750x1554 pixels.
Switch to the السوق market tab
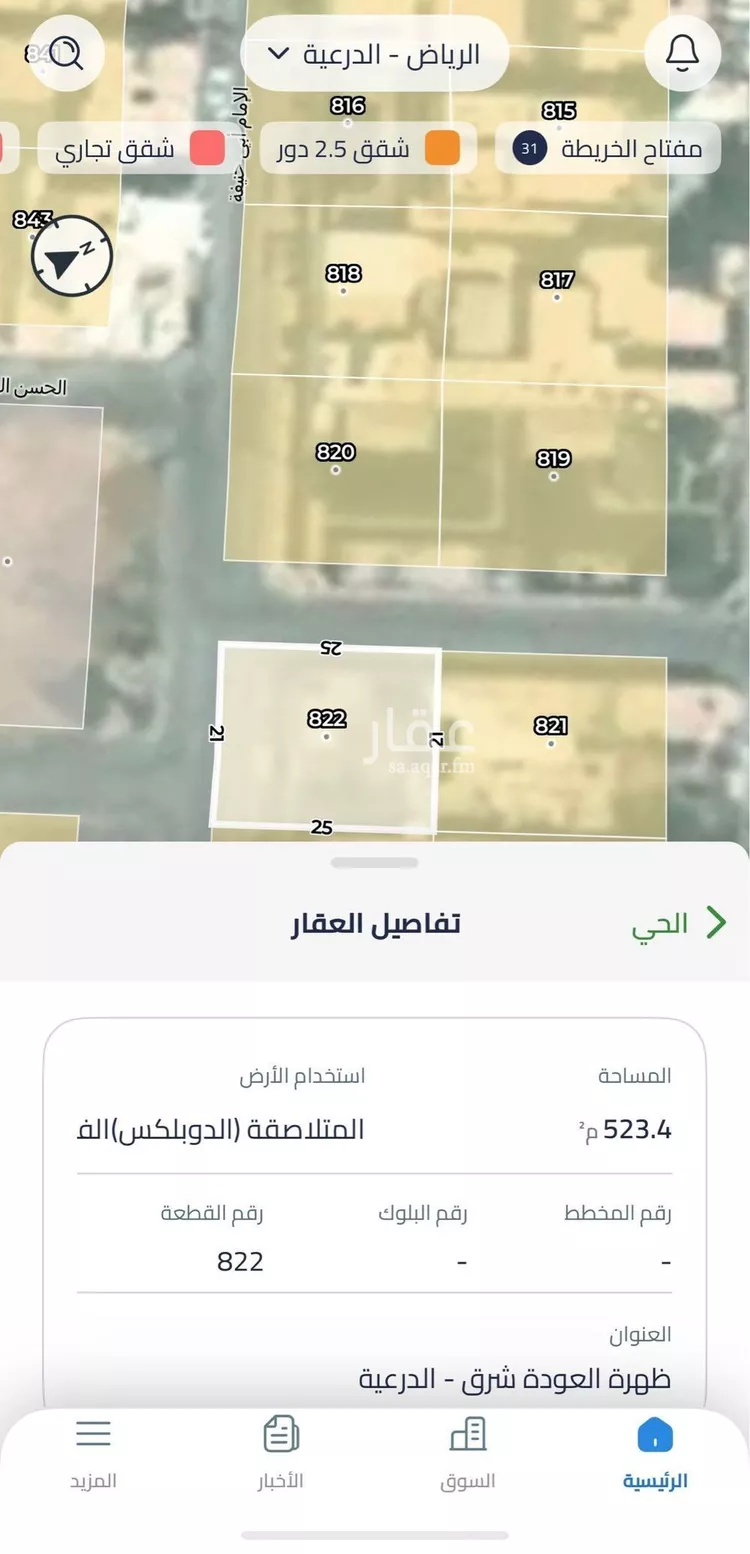click(467, 1452)
